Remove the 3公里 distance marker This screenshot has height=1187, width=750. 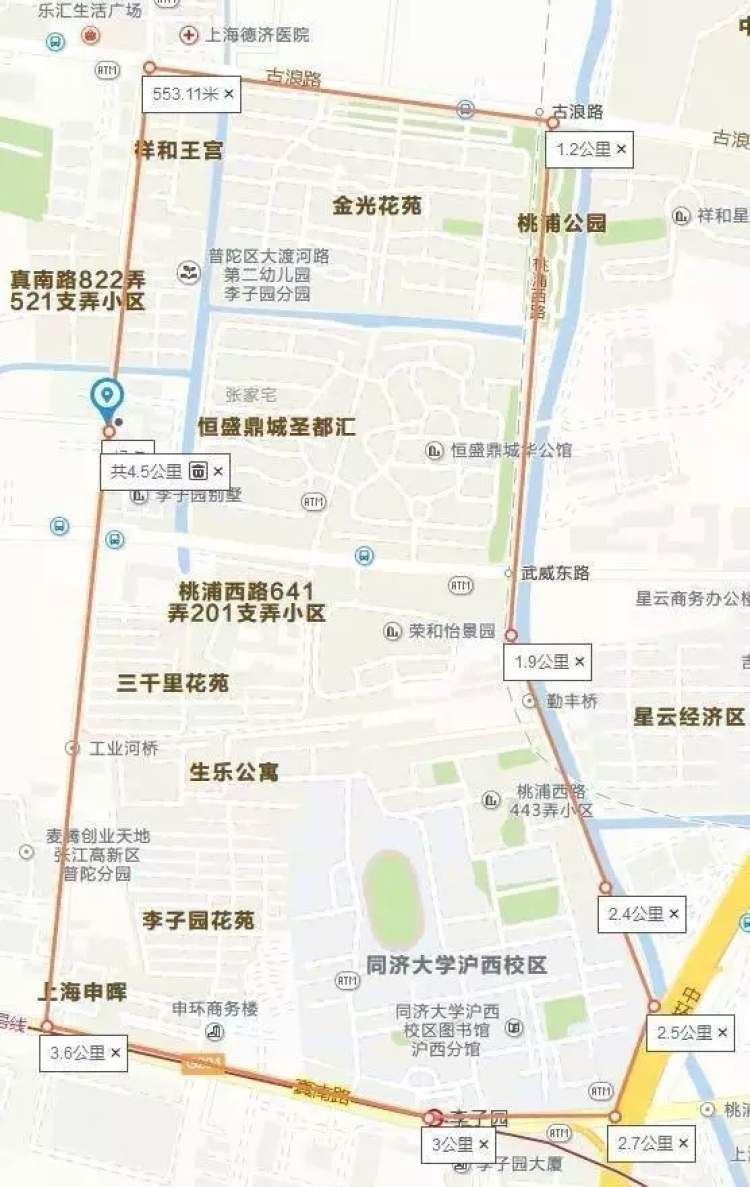483,1145
